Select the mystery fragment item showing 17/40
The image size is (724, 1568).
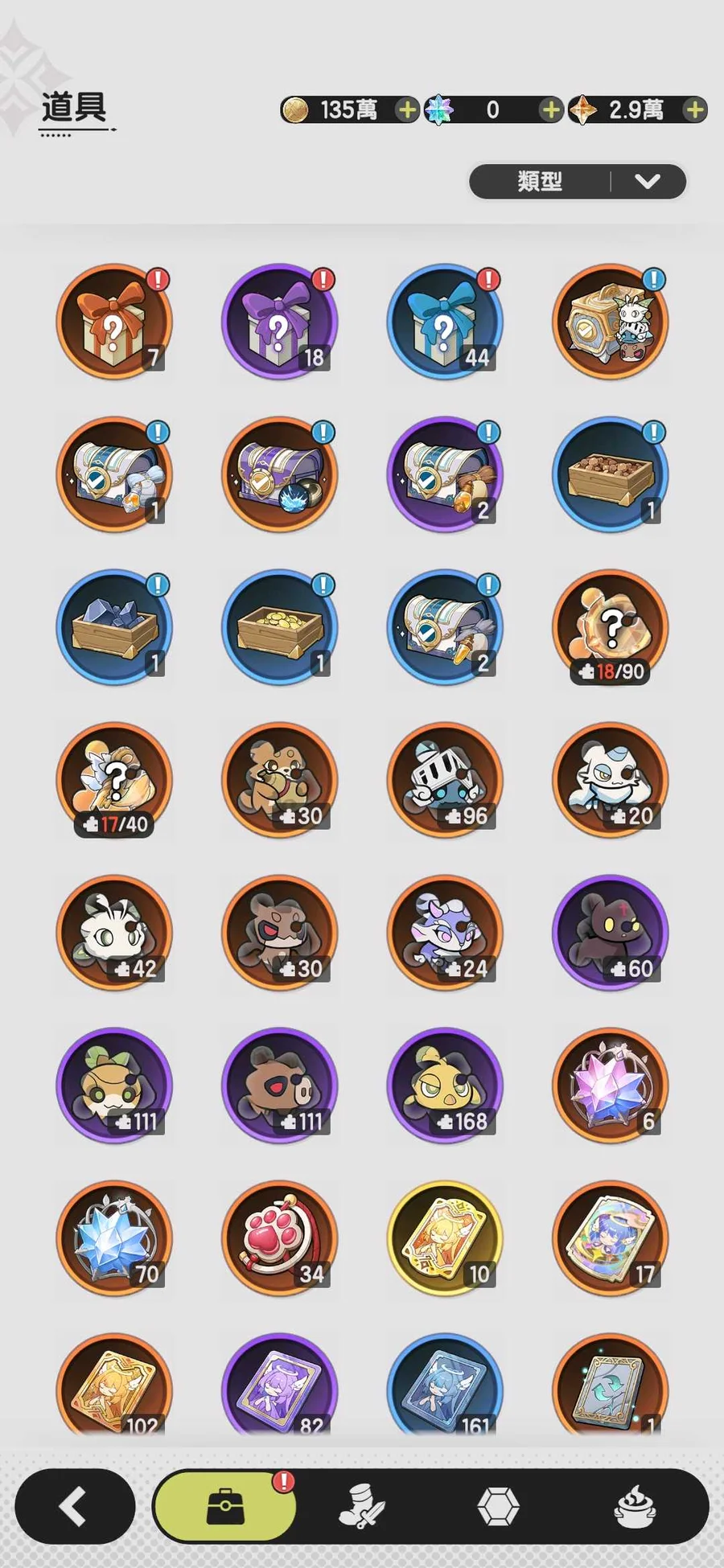[114, 780]
